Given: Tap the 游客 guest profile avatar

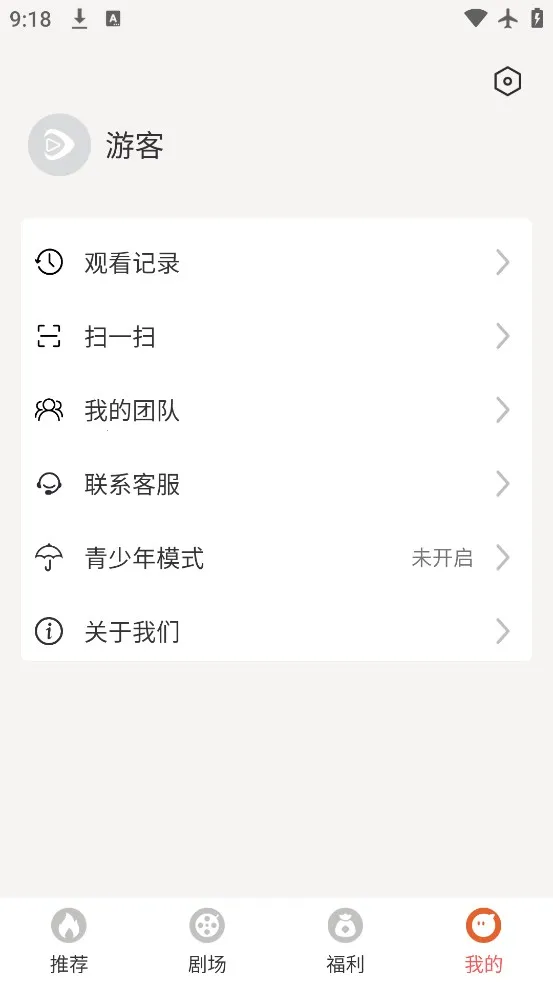Looking at the screenshot, I should 60,145.
